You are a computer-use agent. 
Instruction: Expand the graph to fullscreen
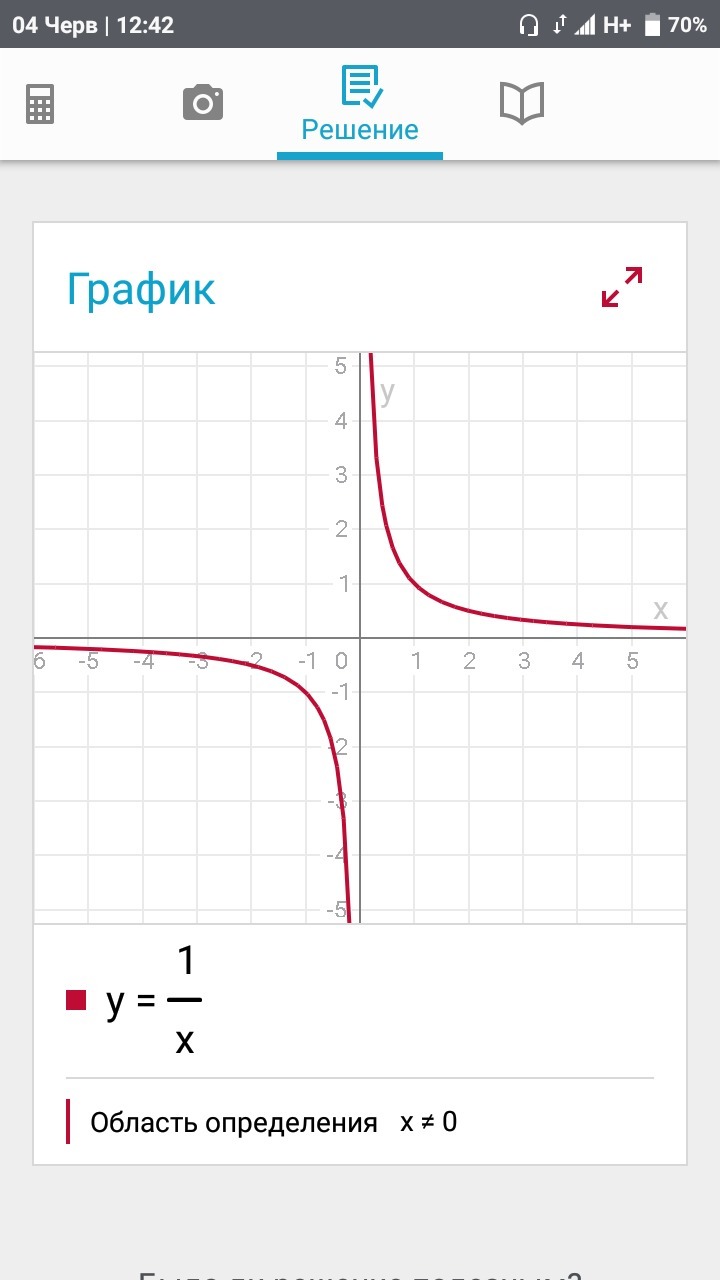click(621, 287)
